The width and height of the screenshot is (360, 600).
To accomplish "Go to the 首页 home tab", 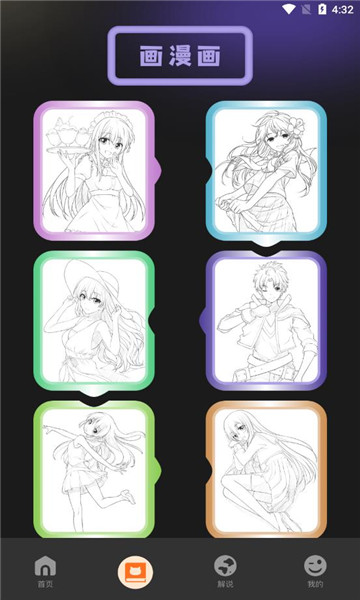I will point(45,571).
